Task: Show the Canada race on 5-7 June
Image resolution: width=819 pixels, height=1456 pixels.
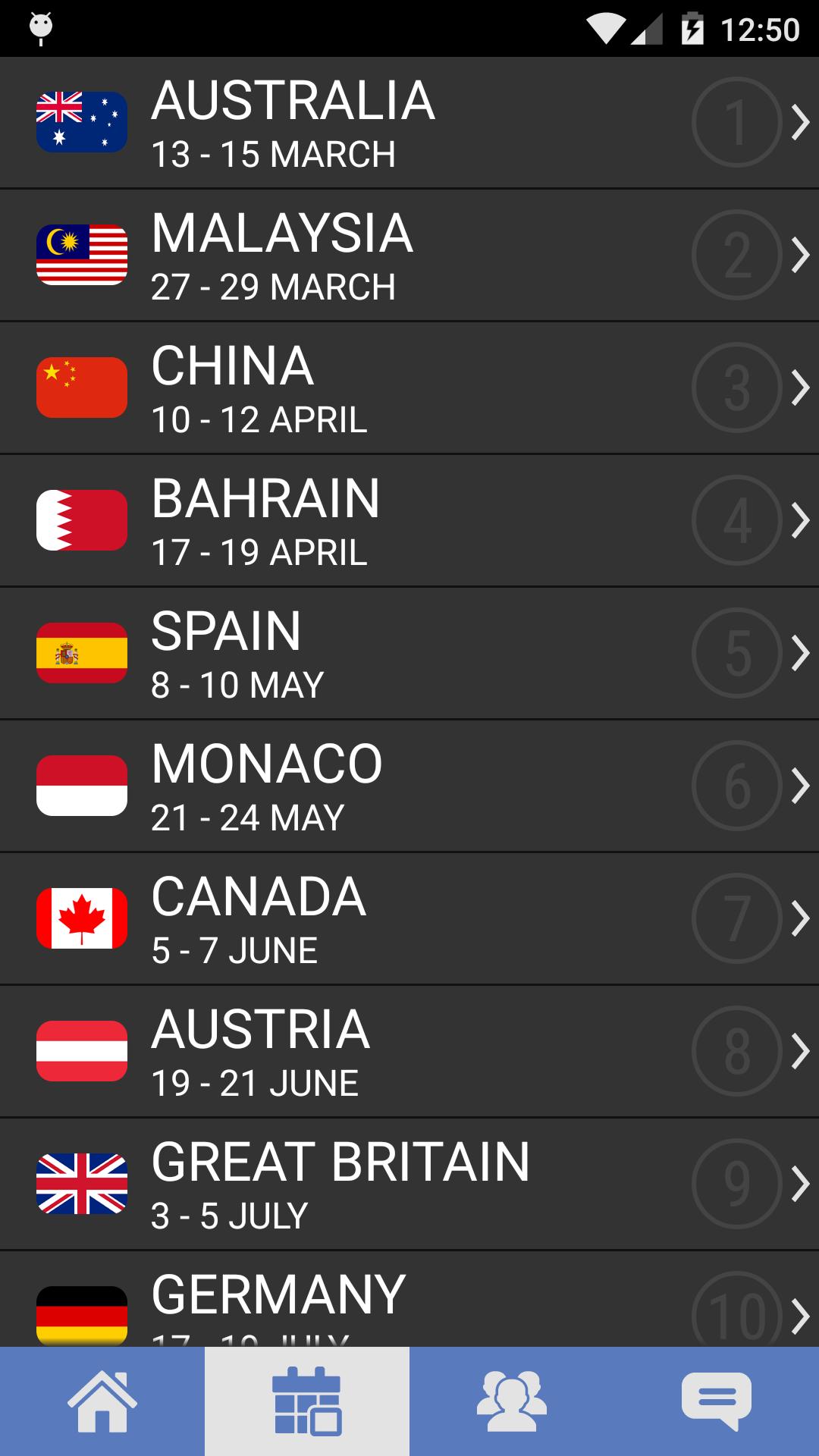Action: (x=409, y=918)
